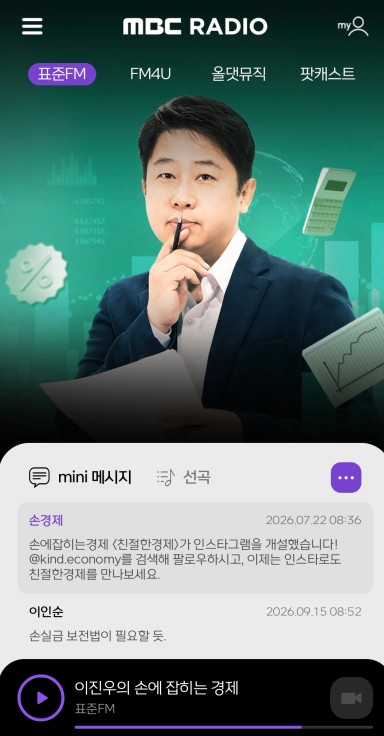Play 이진우의 손에 잡히는 경제

[41, 698]
